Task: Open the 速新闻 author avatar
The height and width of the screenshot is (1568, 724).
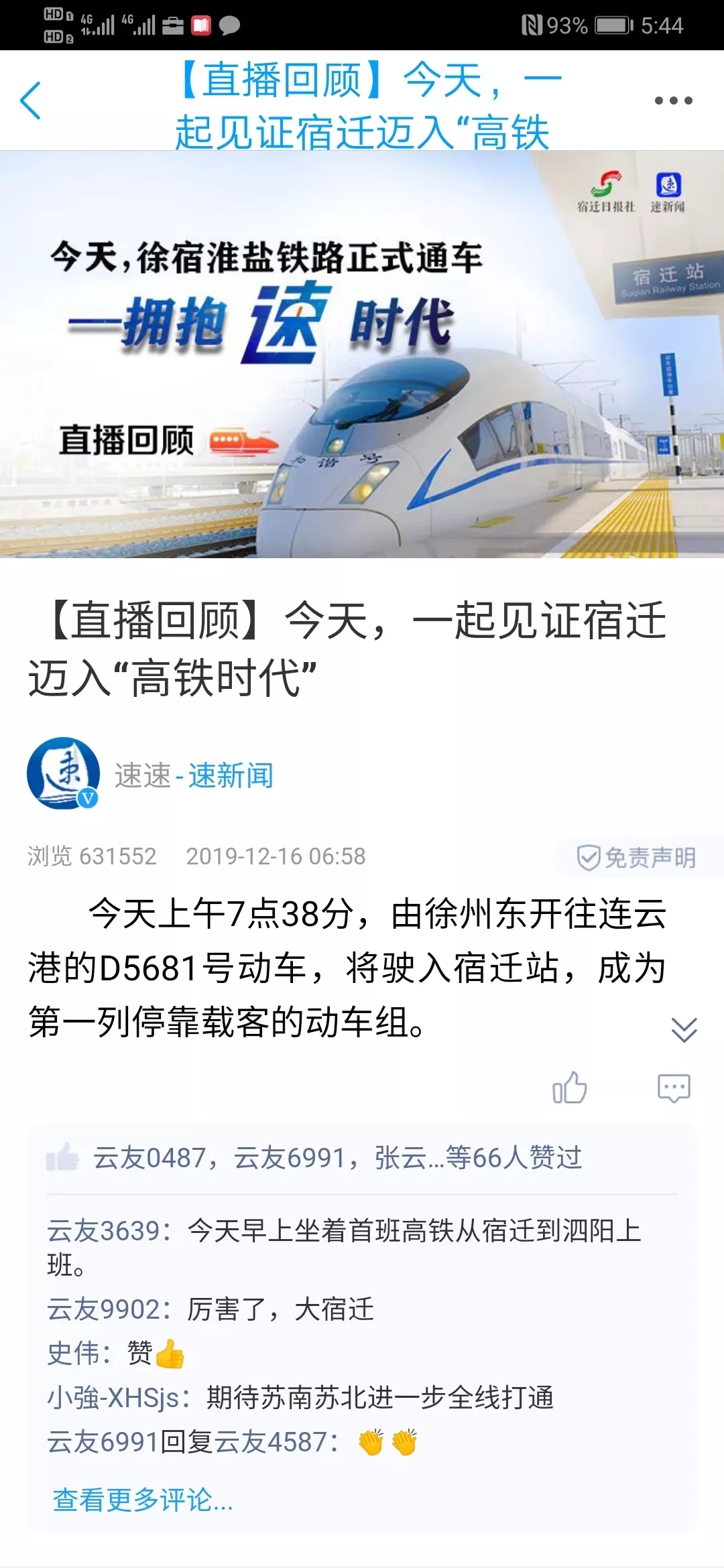Action: tap(63, 773)
